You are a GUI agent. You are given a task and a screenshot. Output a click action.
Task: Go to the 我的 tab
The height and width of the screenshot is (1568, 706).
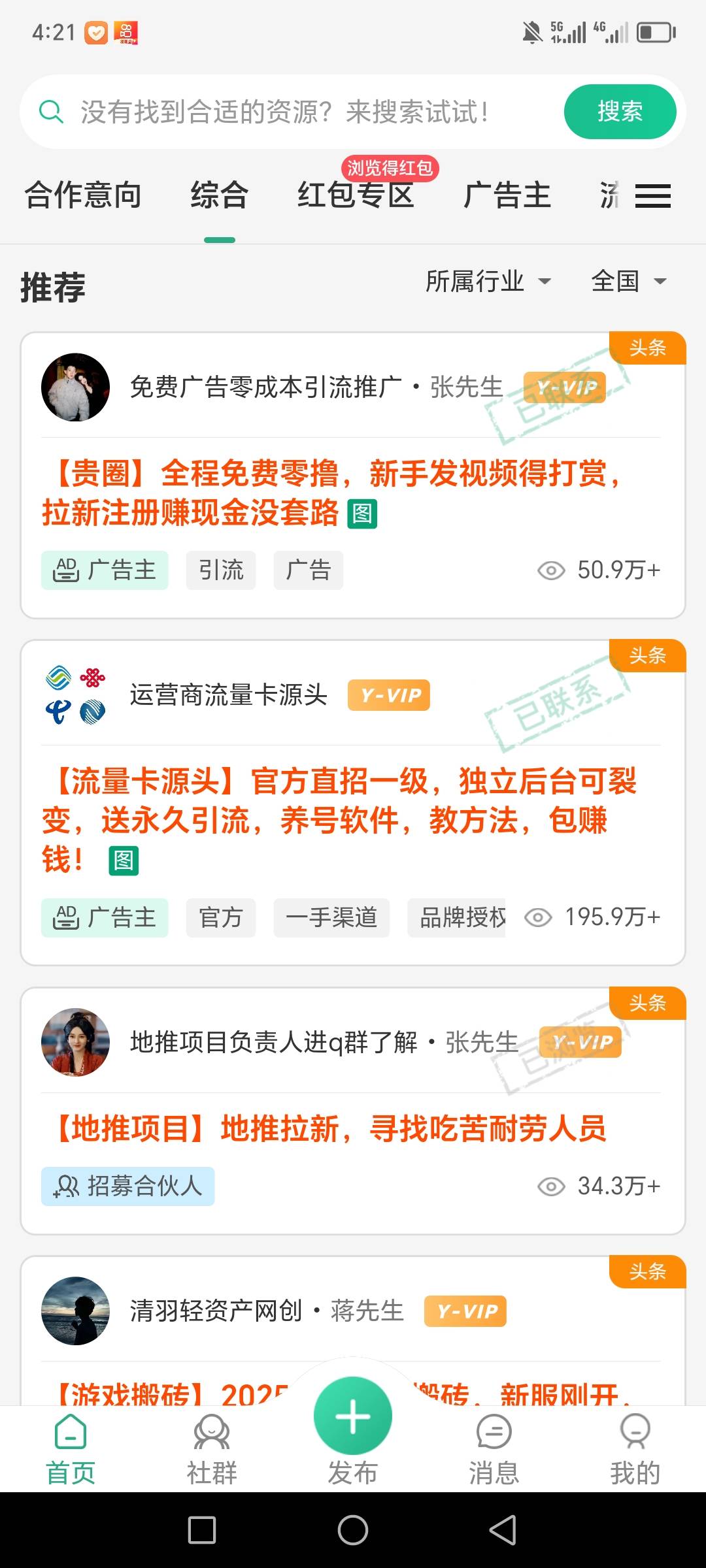pyautogui.click(x=635, y=1448)
